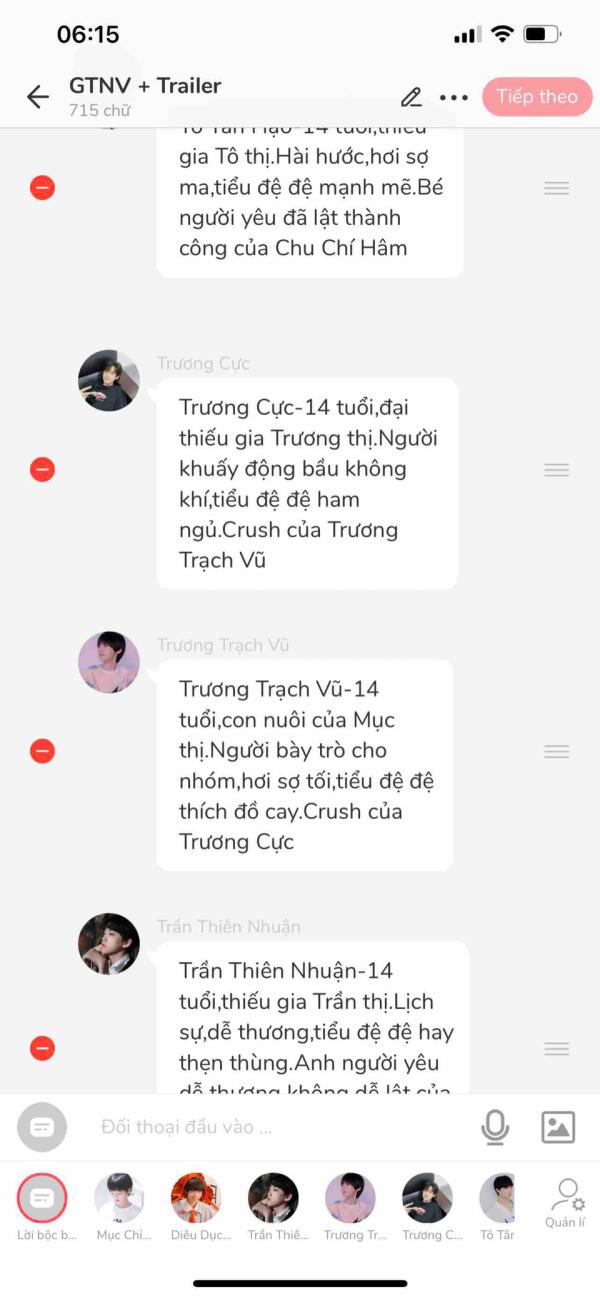Remove Trương Trạch Vũ's message via red minus

click(42, 751)
